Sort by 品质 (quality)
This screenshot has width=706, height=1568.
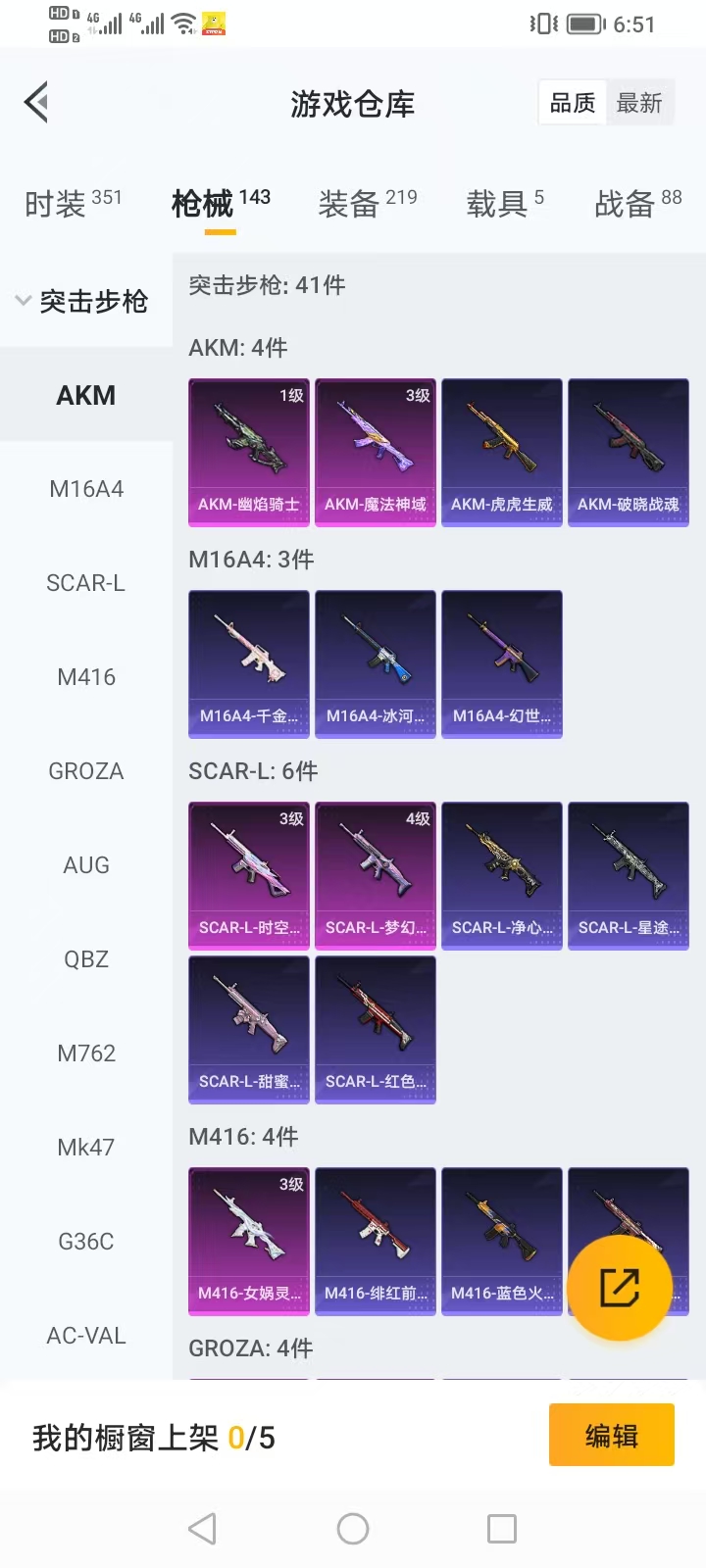point(573,103)
